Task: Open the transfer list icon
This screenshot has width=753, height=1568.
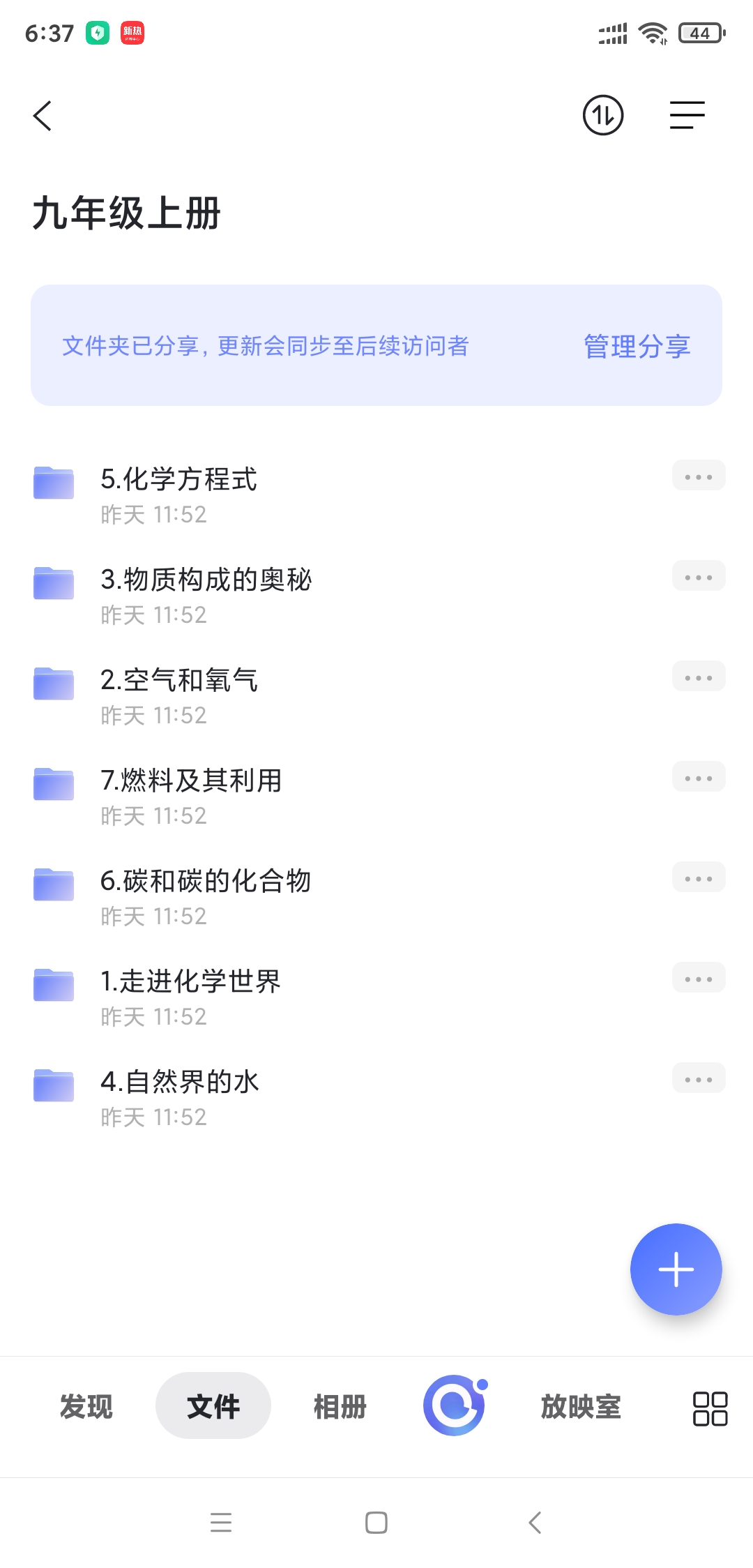Action: (602, 116)
